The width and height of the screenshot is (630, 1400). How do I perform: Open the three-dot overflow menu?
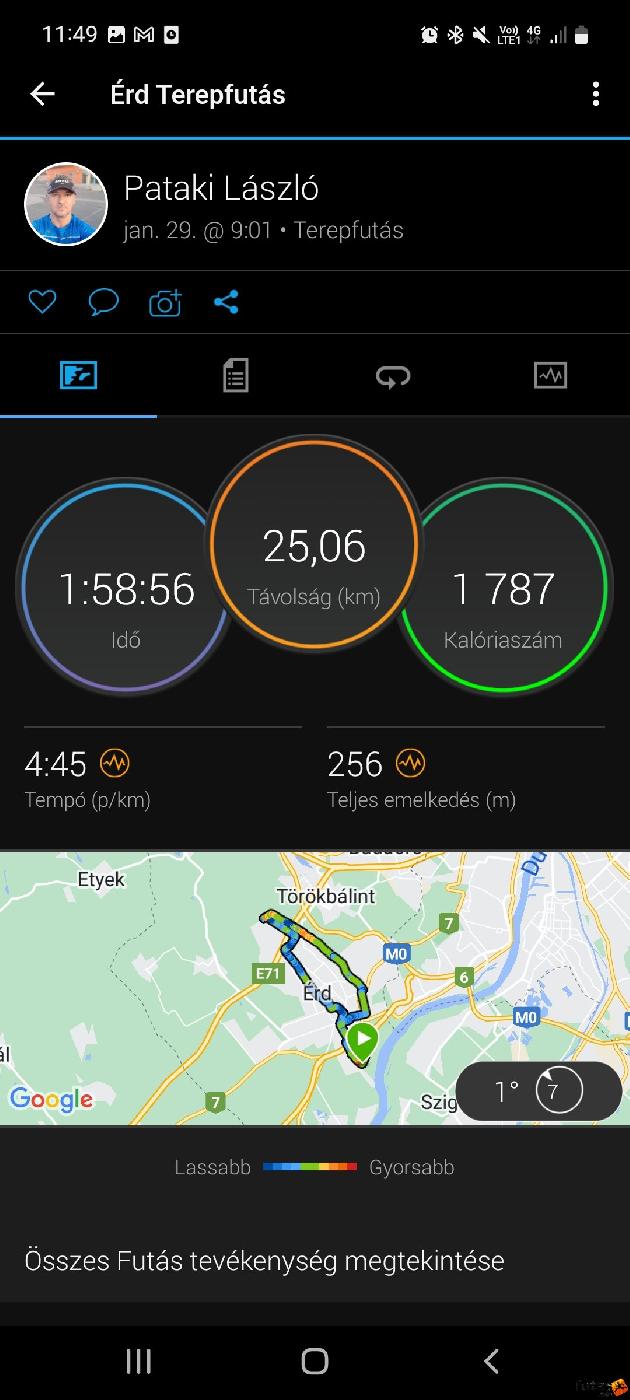point(596,95)
